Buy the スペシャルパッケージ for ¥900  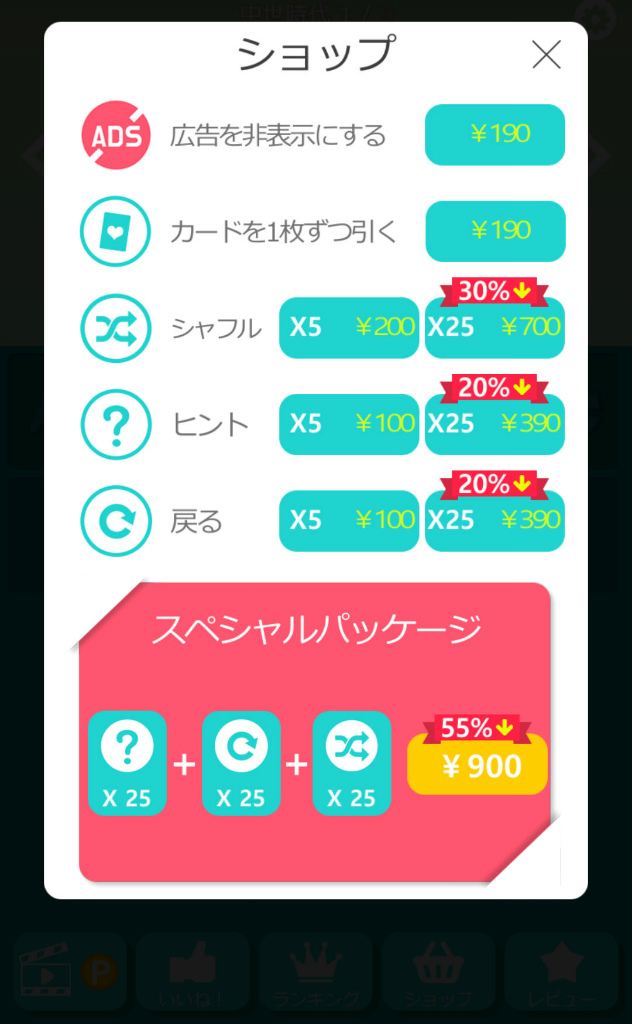[x=477, y=765]
